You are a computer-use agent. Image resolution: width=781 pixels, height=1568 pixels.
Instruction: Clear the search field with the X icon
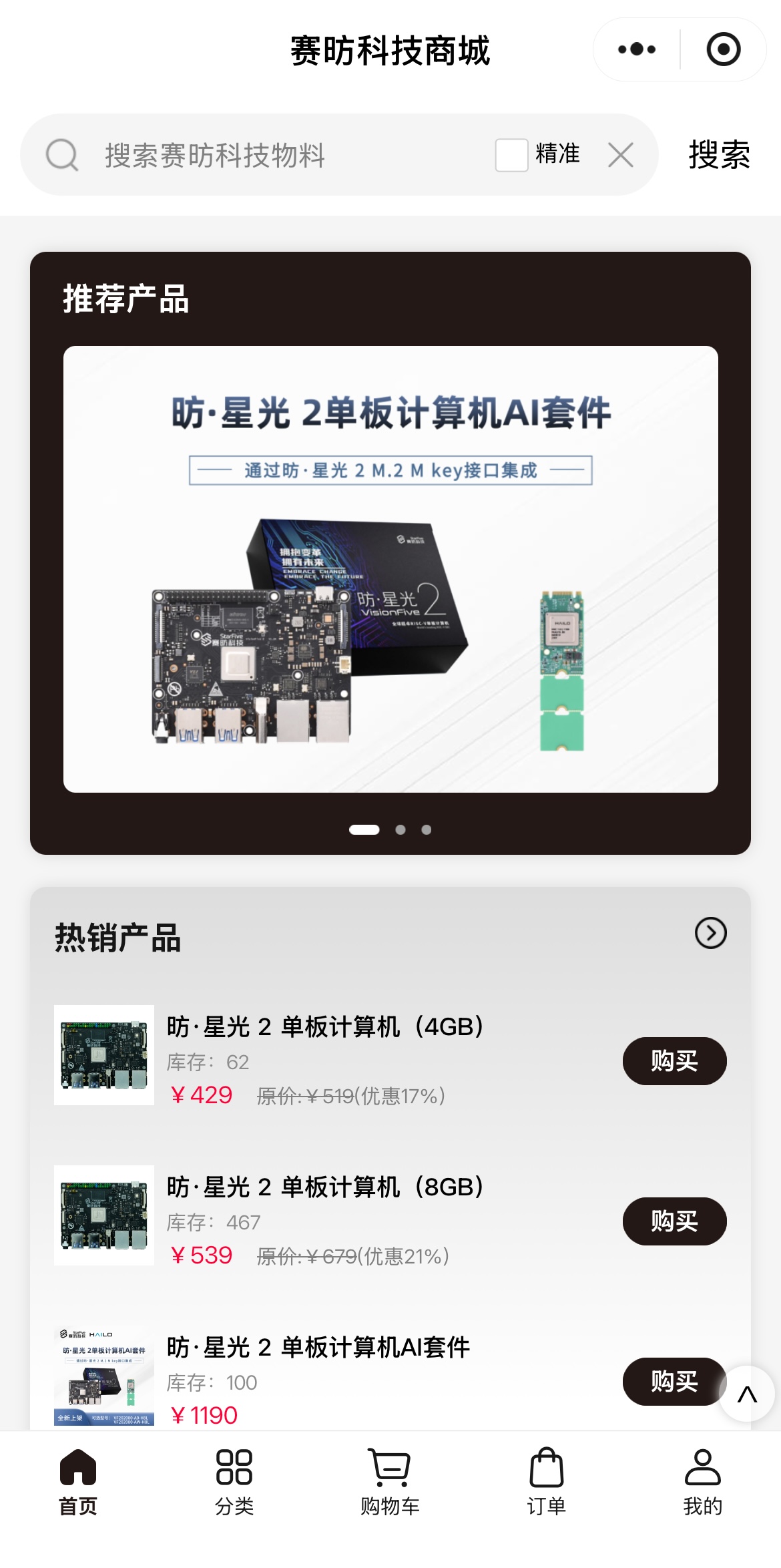click(x=621, y=155)
